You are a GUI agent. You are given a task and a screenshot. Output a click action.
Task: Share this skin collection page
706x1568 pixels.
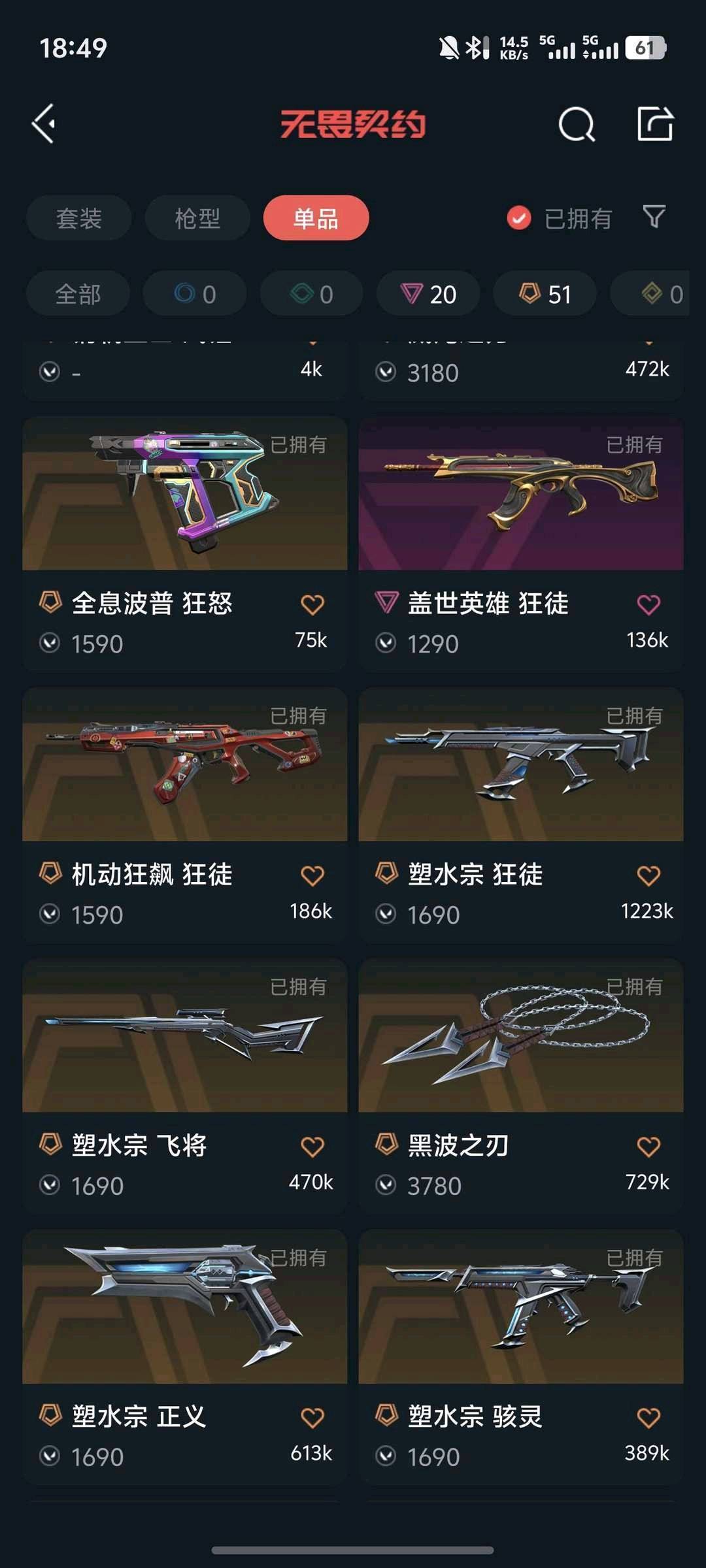coord(655,123)
